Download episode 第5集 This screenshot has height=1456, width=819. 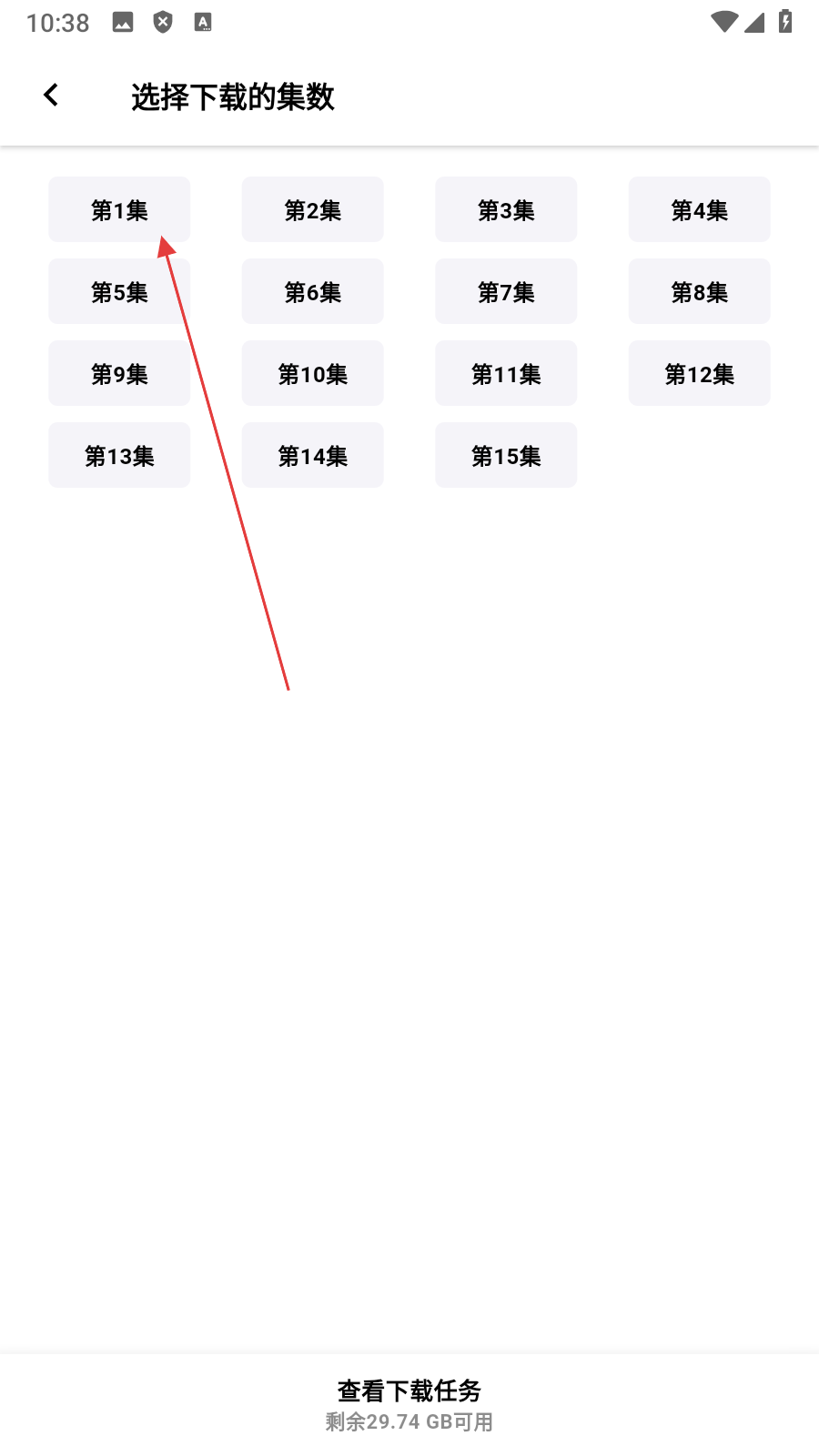[x=119, y=292]
